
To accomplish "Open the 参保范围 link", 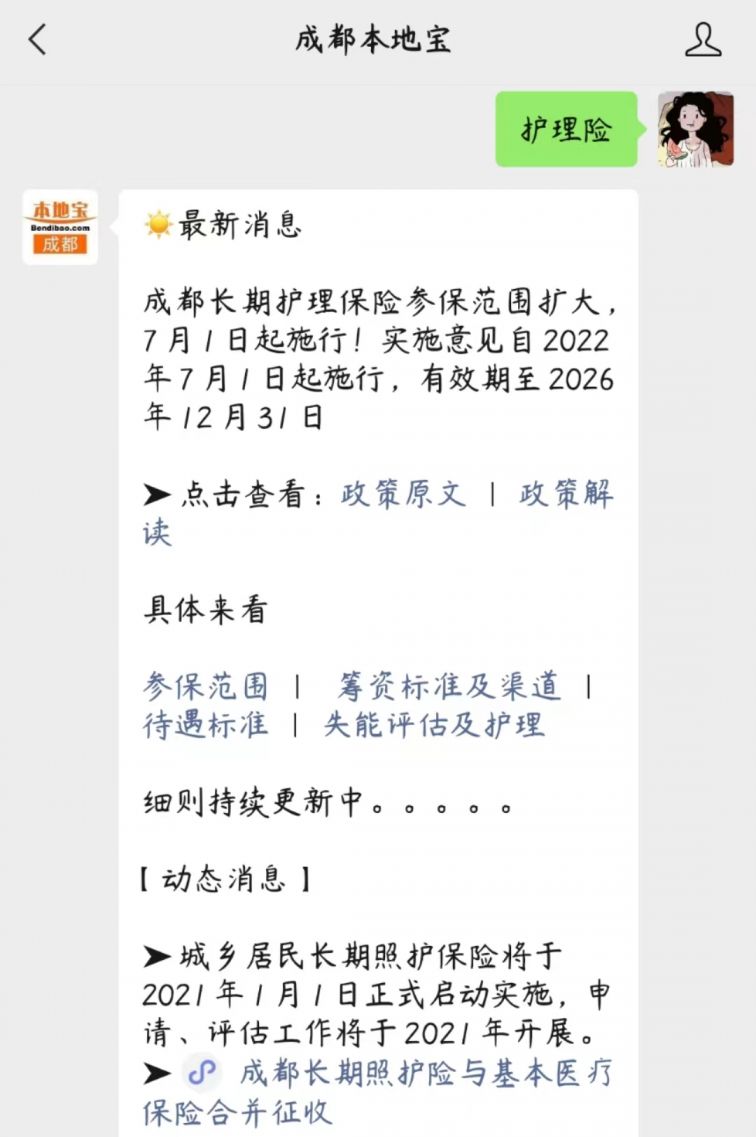I will click(206, 687).
